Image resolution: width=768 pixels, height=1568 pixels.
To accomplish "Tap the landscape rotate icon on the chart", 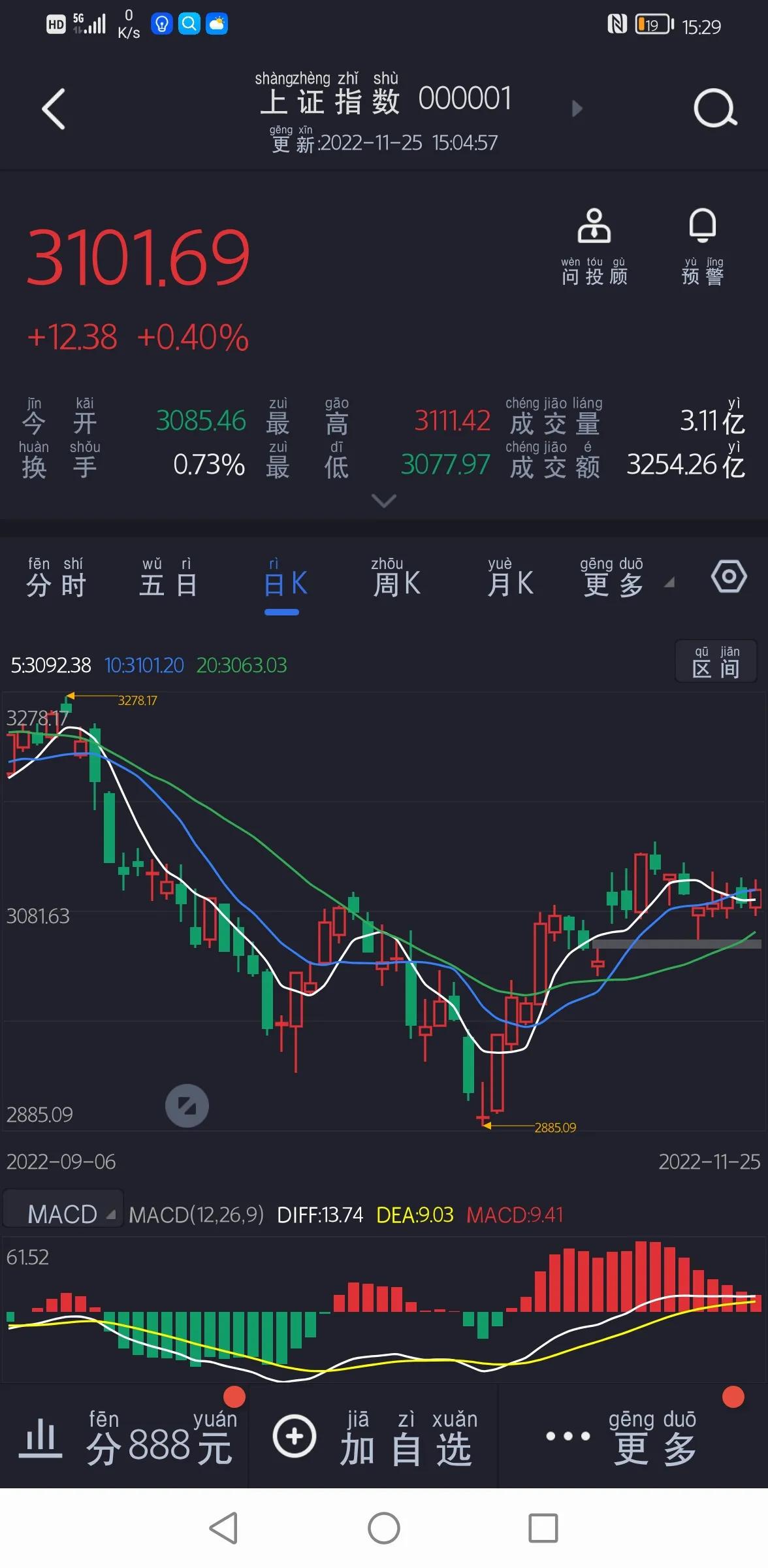I will point(187,1105).
